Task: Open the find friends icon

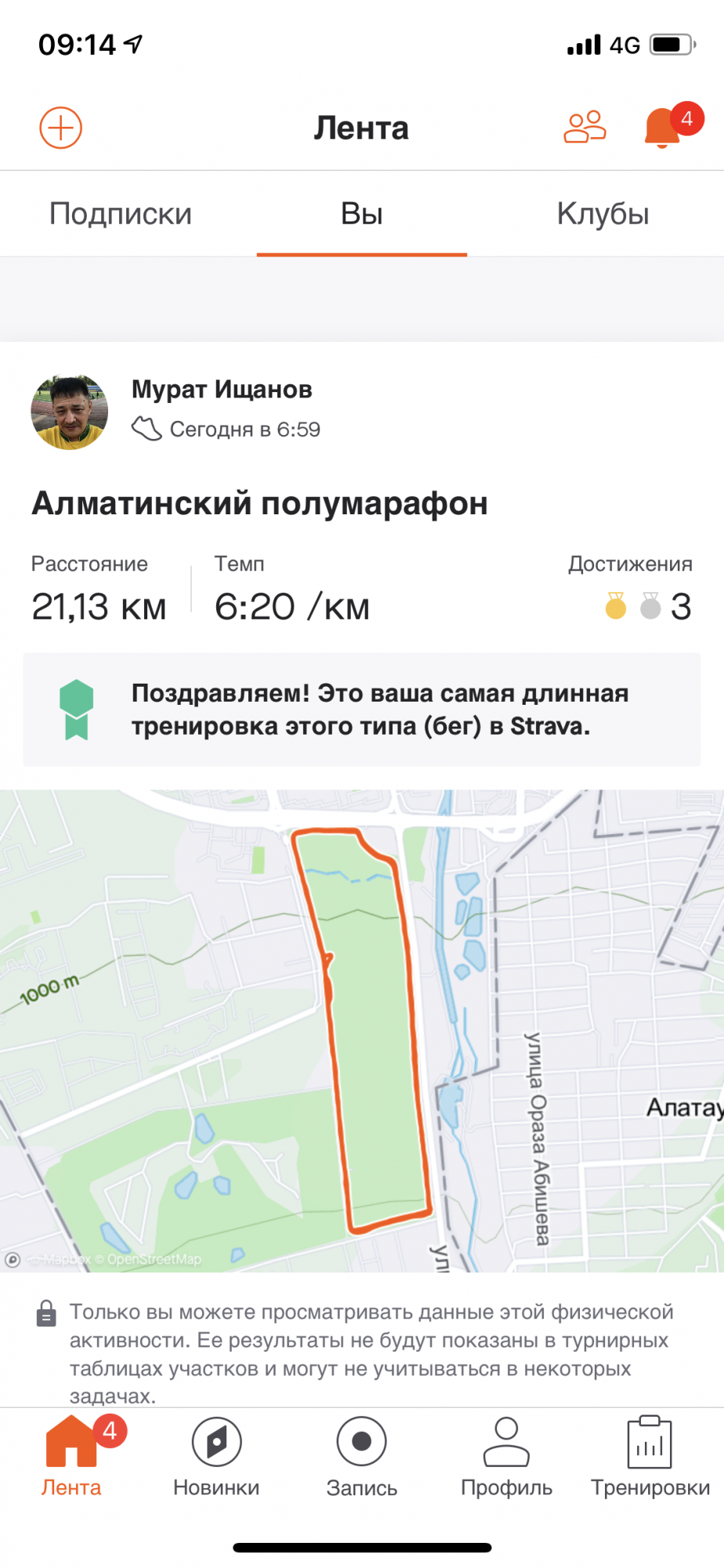Action: click(x=585, y=128)
